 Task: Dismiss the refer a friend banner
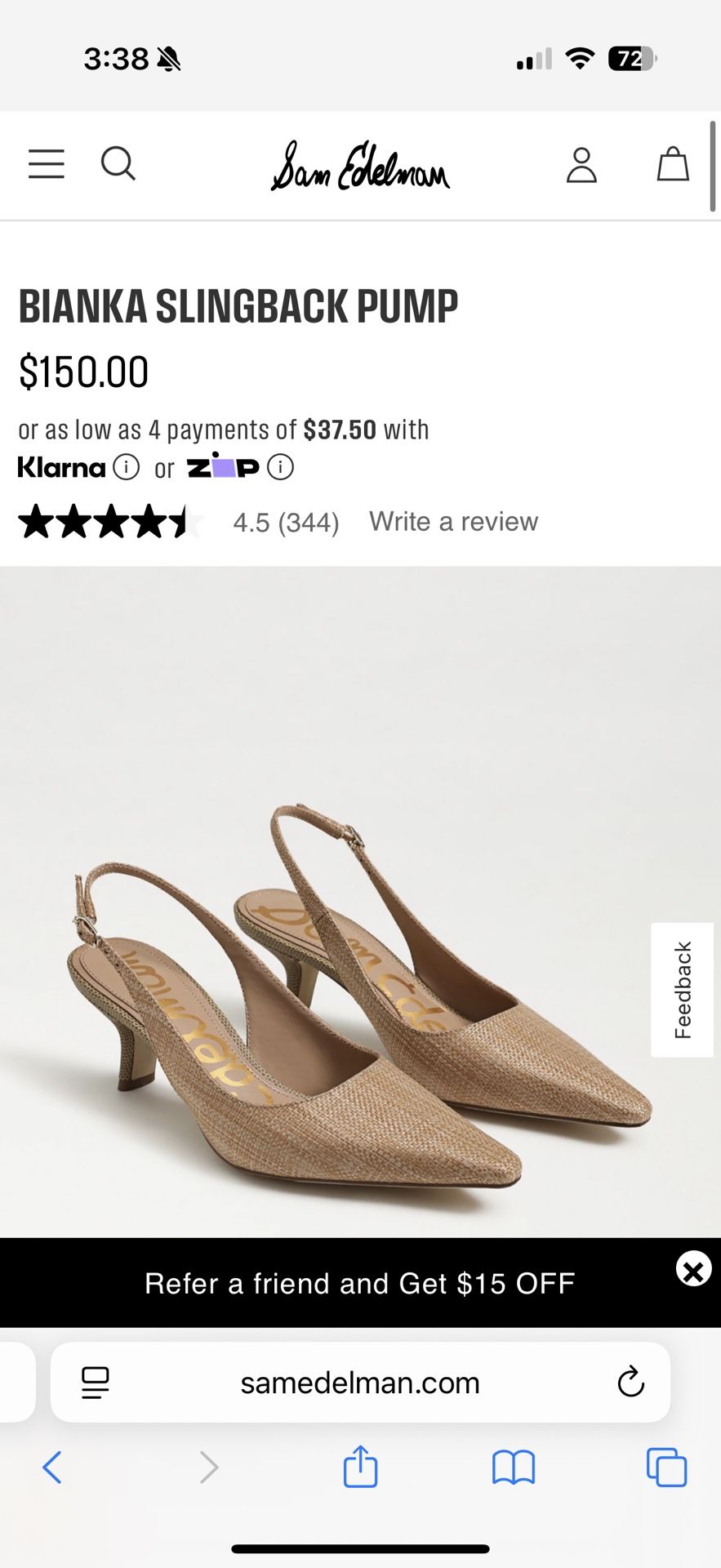[x=693, y=1269]
